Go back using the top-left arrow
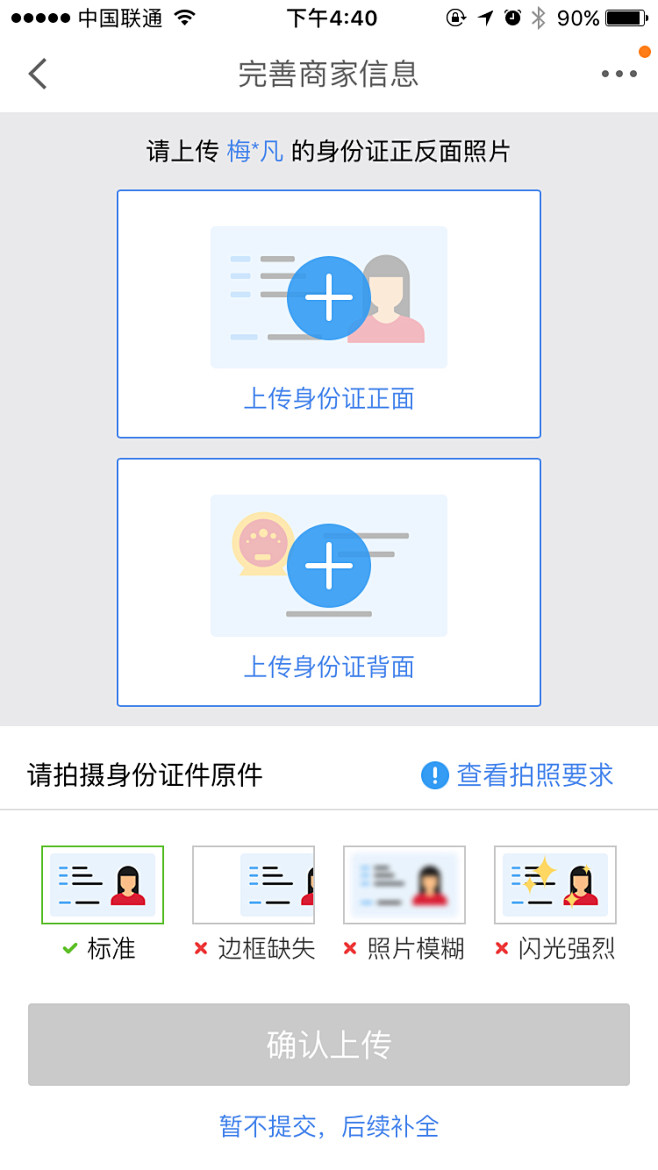The height and width of the screenshot is (1170, 658). point(37,74)
